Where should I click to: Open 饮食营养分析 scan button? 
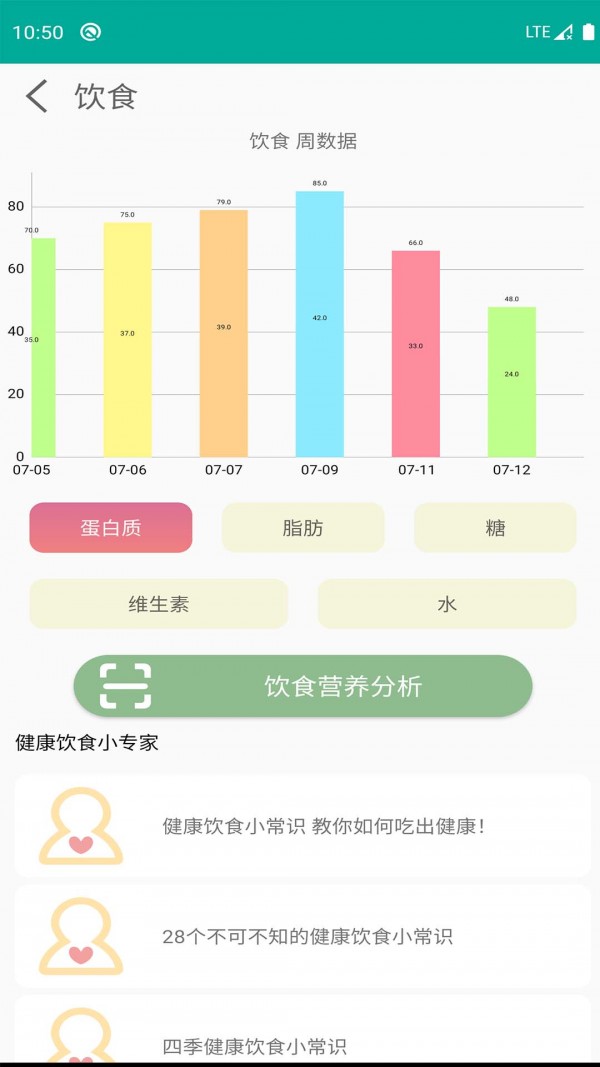pos(303,686)
